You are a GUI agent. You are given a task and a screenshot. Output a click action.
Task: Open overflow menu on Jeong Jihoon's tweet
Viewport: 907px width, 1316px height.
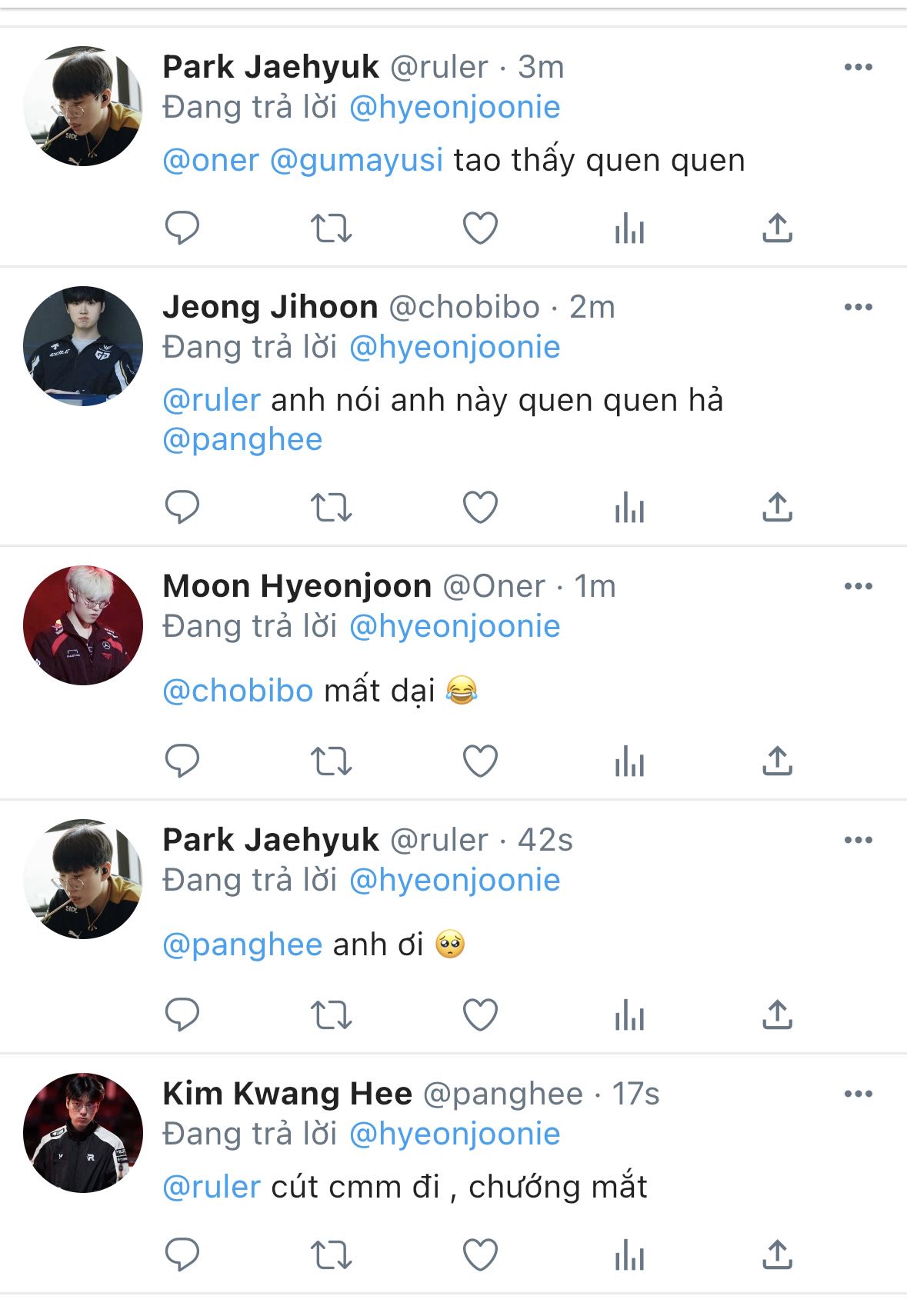[x=858, y=307]
